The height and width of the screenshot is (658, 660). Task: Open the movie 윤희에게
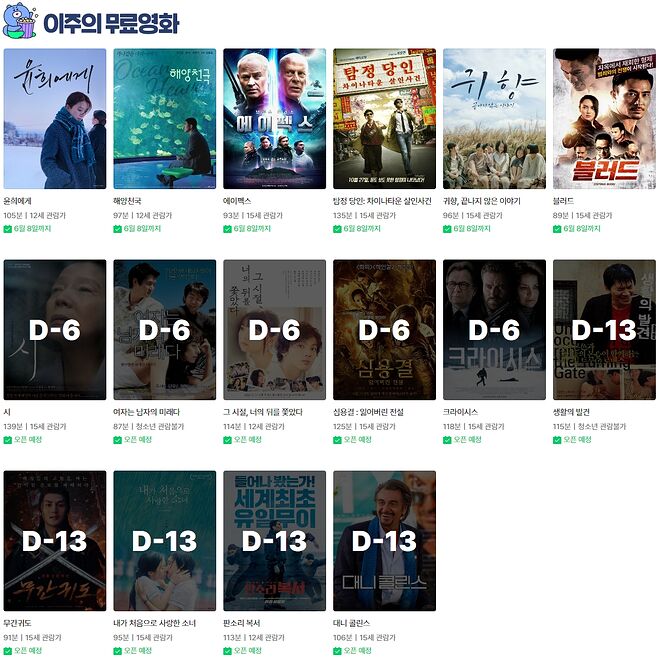click(55, 119)
